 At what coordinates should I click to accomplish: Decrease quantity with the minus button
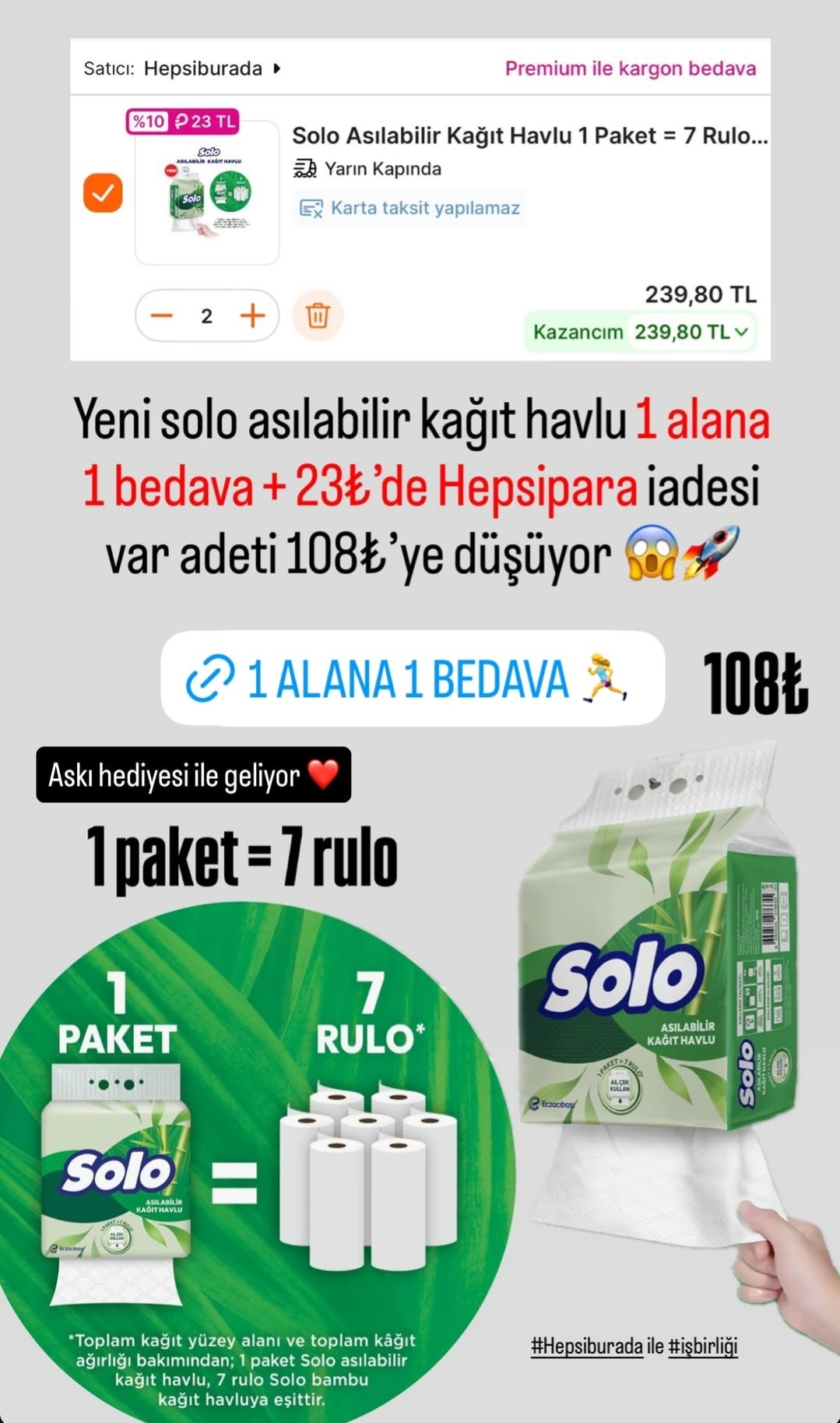pos(161,315)
